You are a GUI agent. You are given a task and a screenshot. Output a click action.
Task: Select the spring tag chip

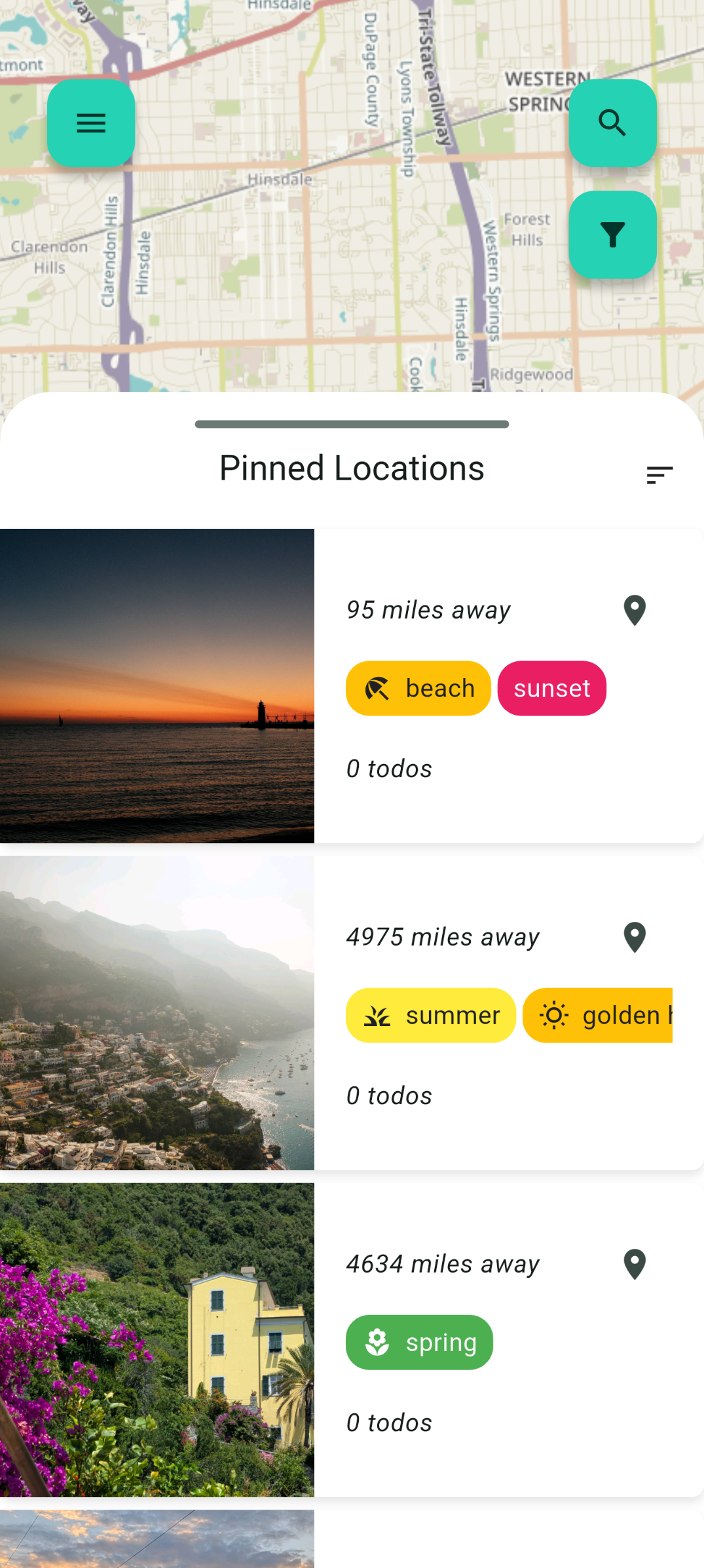click(419, 1342)
